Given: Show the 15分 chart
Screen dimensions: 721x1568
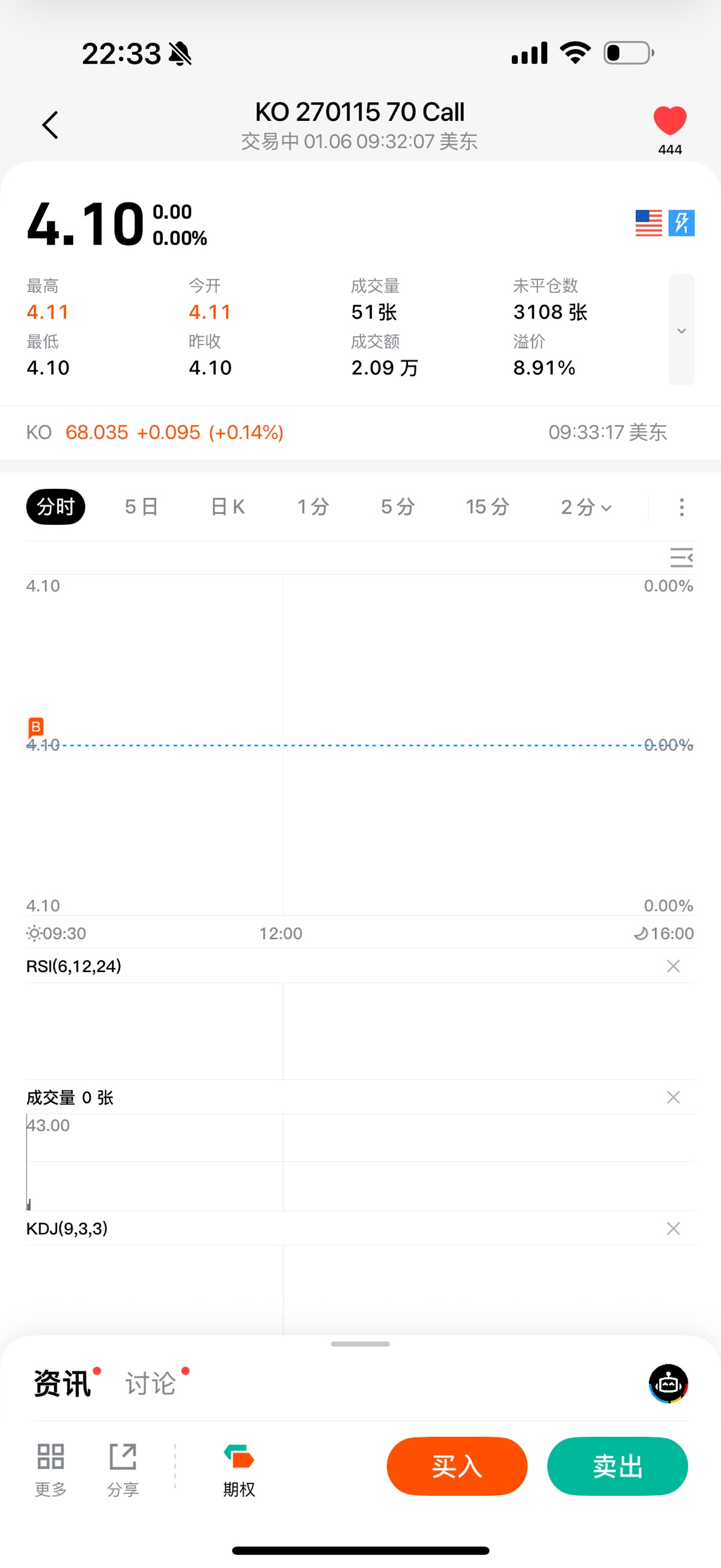Looking at the screenshot, I should point(487,506).
